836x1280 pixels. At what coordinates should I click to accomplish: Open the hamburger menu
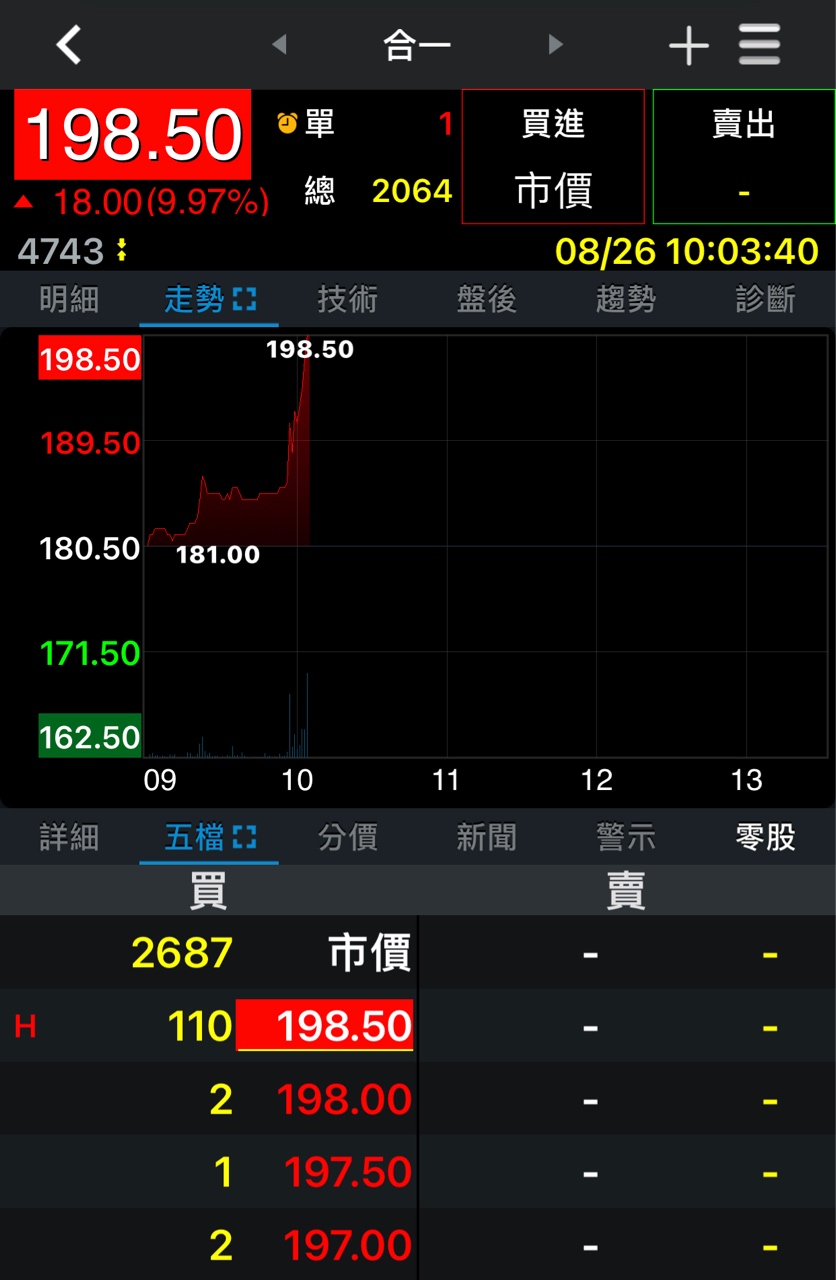tap(759, 45)
